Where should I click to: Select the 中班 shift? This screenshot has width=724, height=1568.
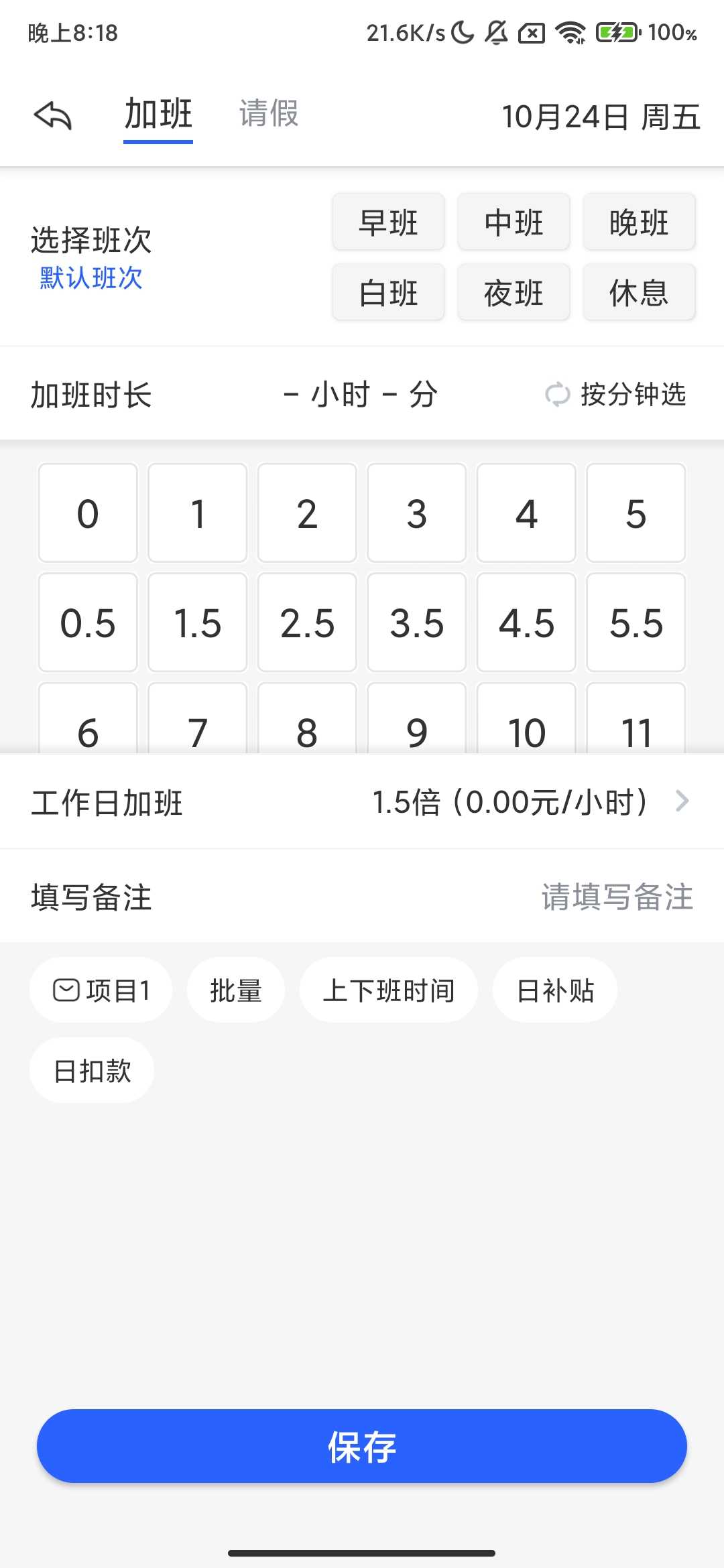click(514, 222)
